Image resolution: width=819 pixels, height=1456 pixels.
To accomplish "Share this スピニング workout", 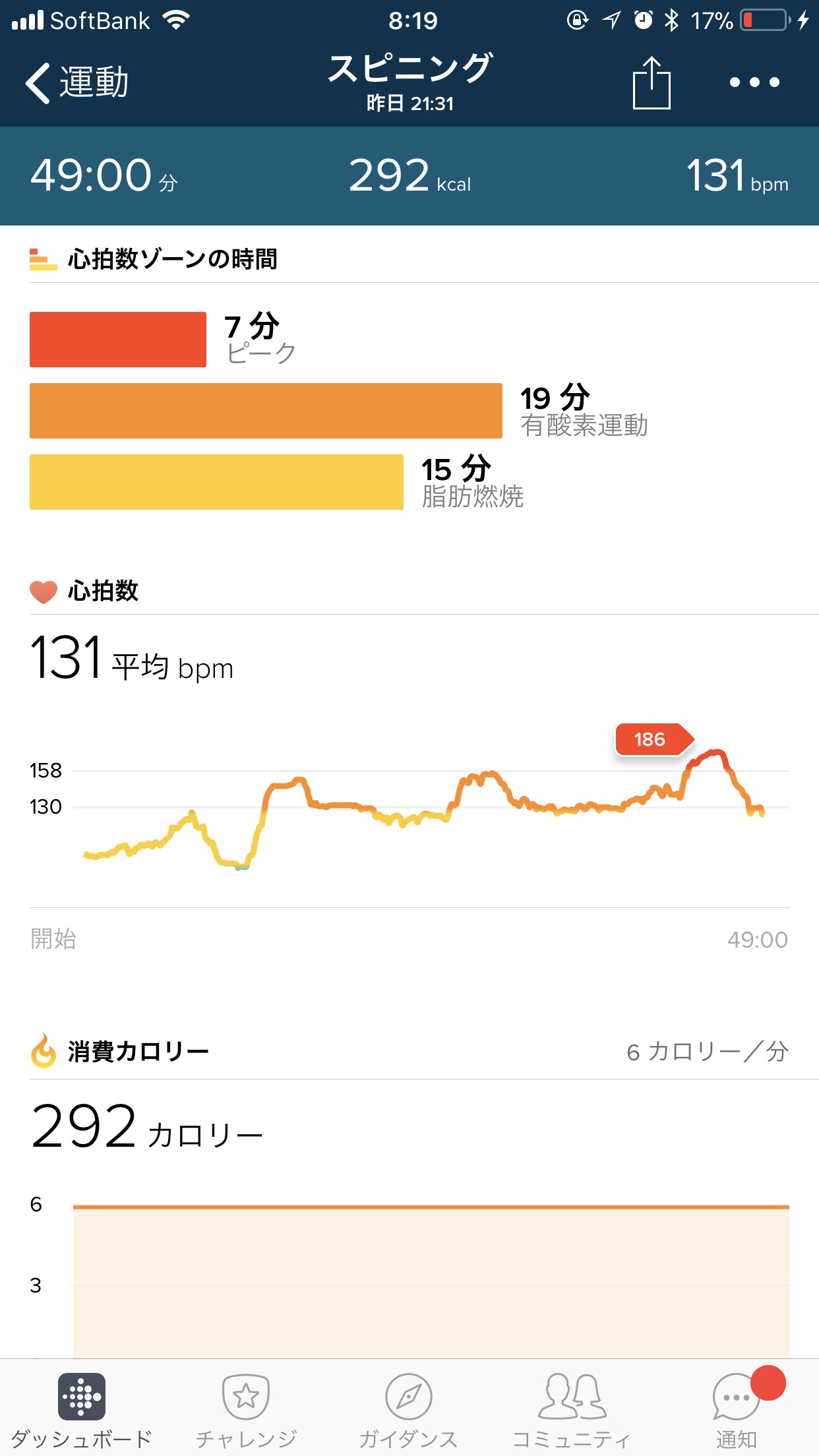I will click(x=652, y=83).
